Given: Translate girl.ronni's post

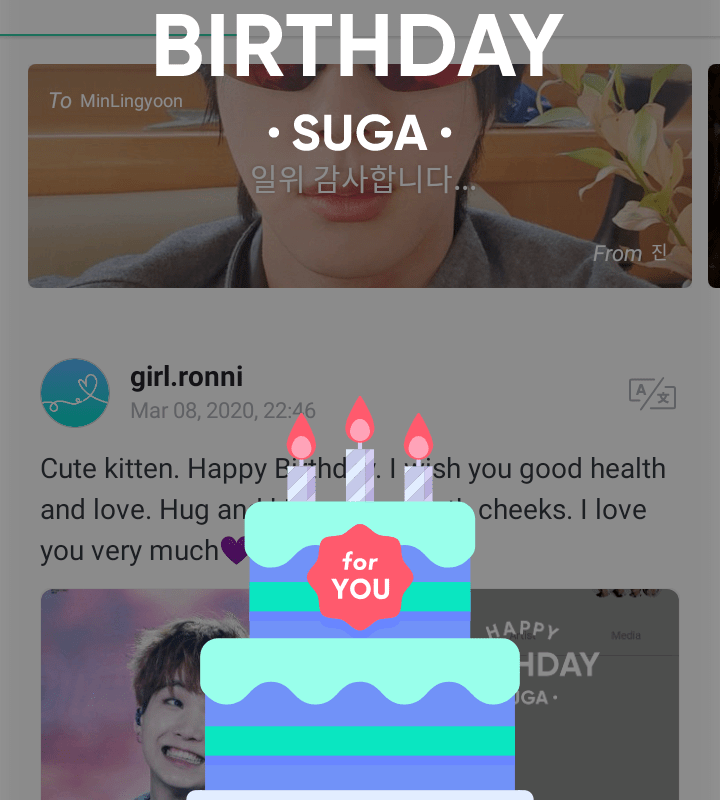Looking at the screenshot, I should pyautogui.click(x=652, y=394).
